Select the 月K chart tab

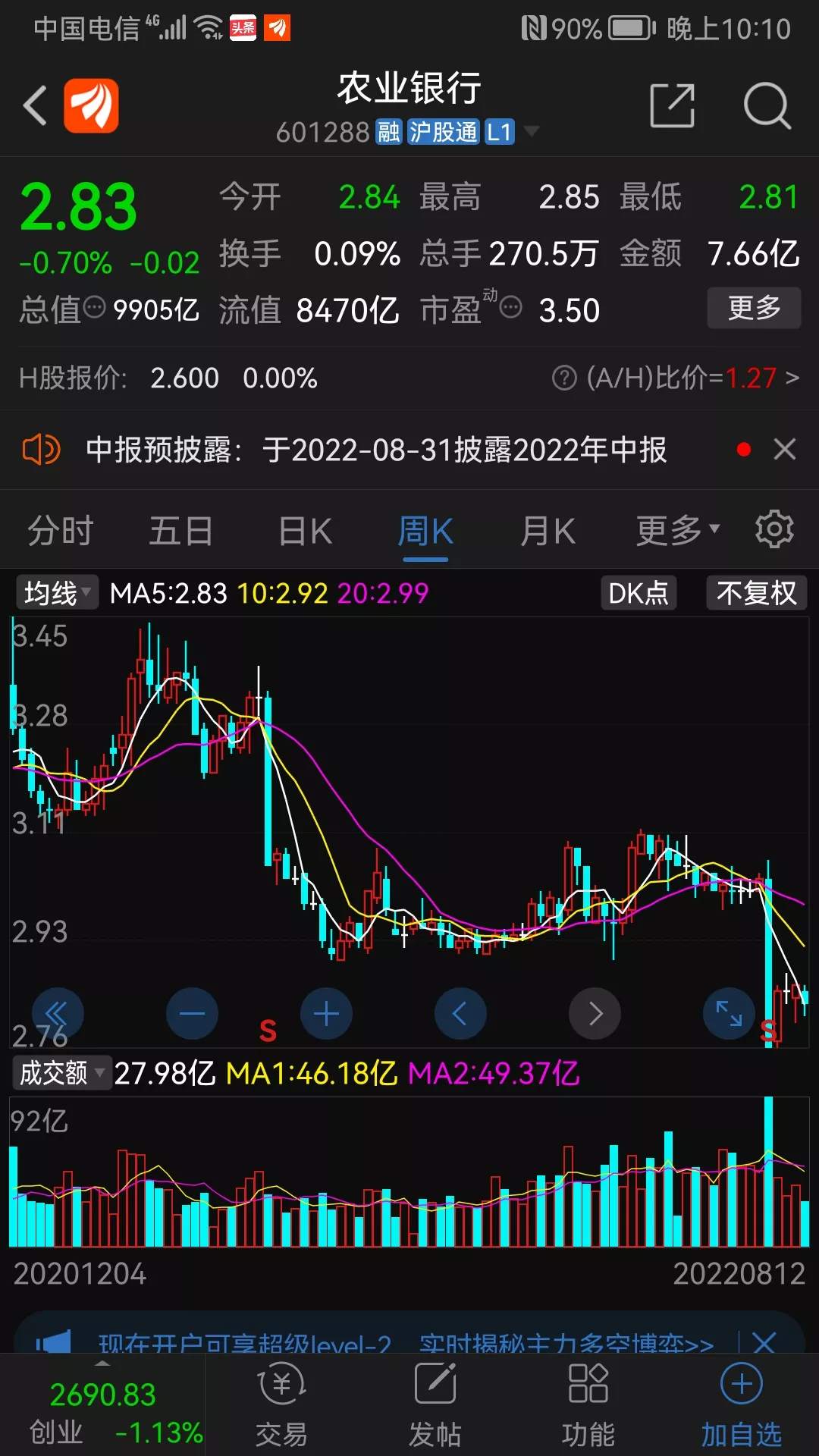point(548,530)
